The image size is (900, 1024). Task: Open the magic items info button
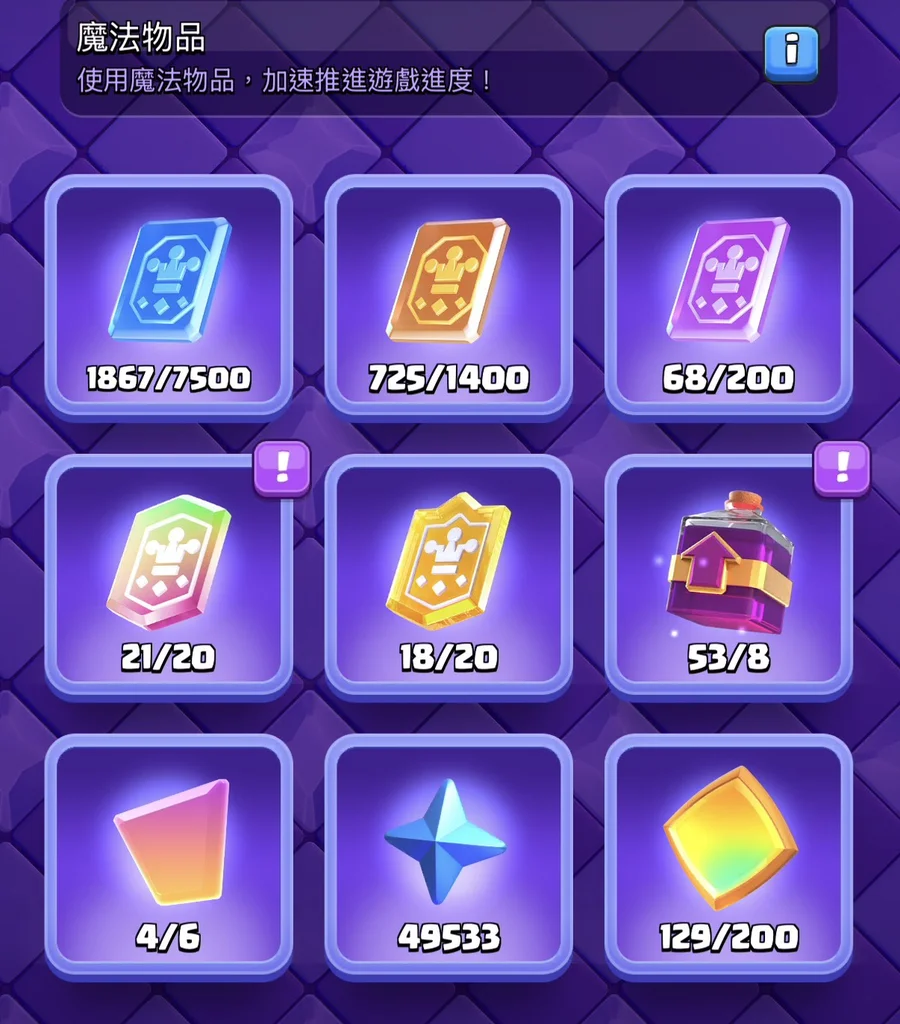click(790, 53)
